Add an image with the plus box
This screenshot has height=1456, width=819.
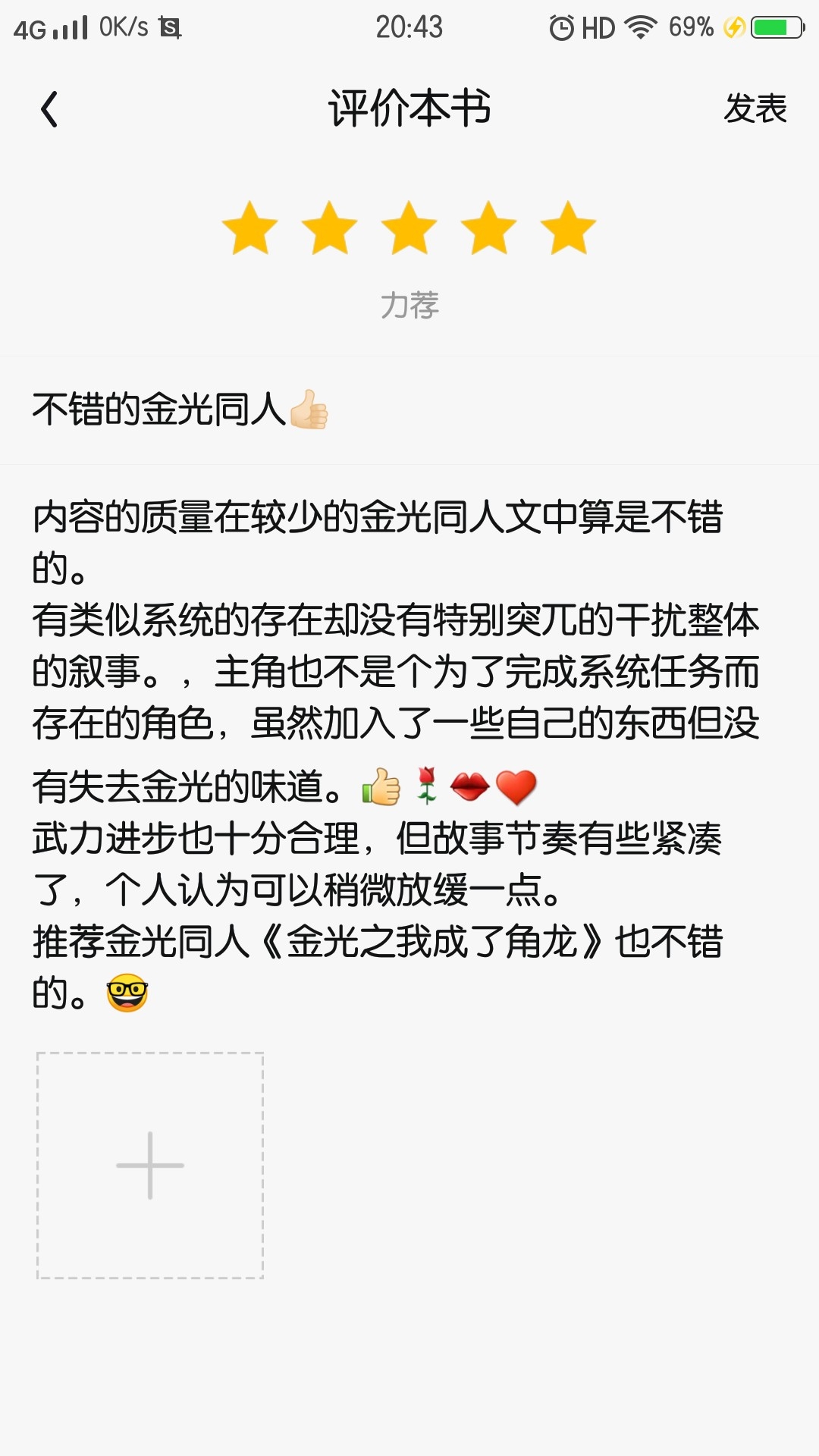(150, 1166)
